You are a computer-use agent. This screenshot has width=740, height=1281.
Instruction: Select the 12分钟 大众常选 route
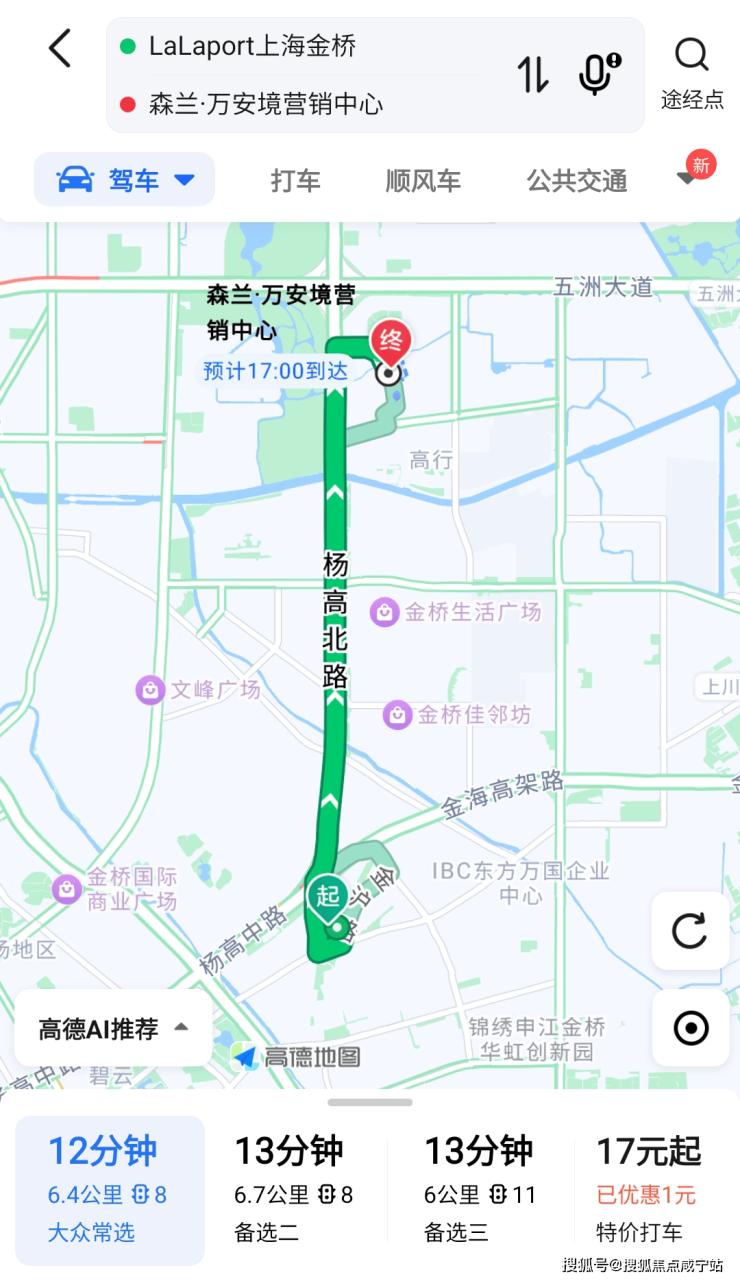click(110, 1190)
